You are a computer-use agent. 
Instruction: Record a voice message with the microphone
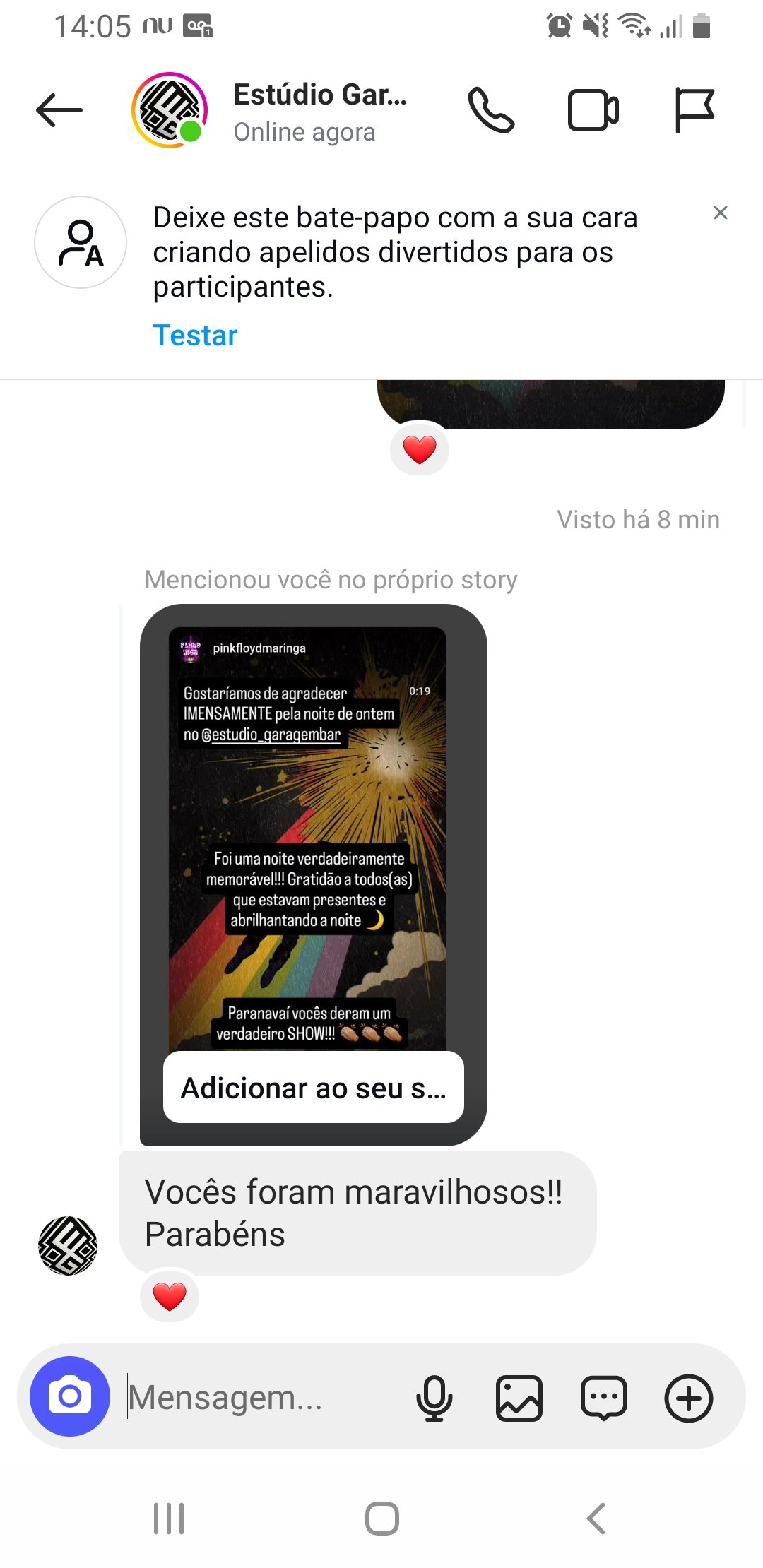point(434,1397)
